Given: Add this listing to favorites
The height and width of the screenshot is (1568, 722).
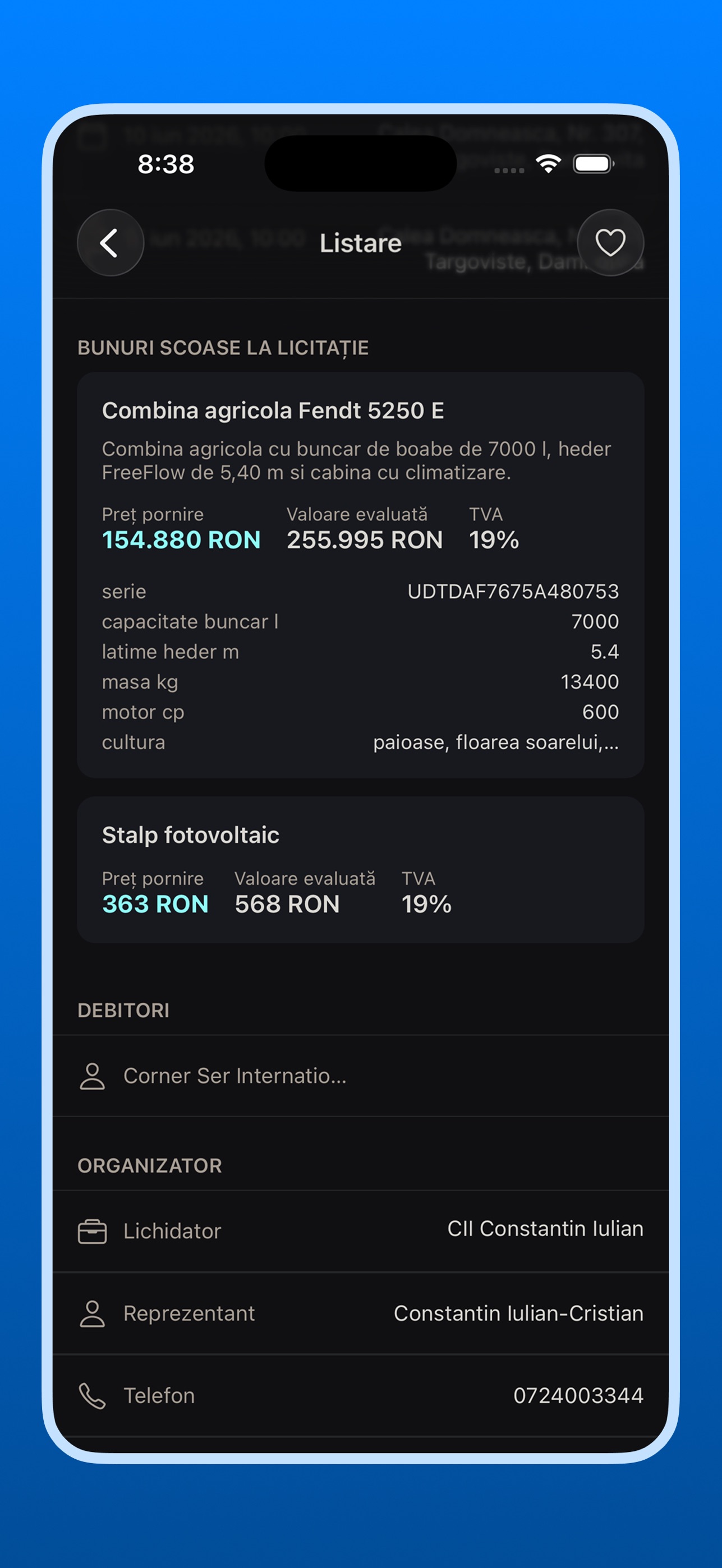Looking at the screenshot, I should pyautogui.click(x=610, y=243).
